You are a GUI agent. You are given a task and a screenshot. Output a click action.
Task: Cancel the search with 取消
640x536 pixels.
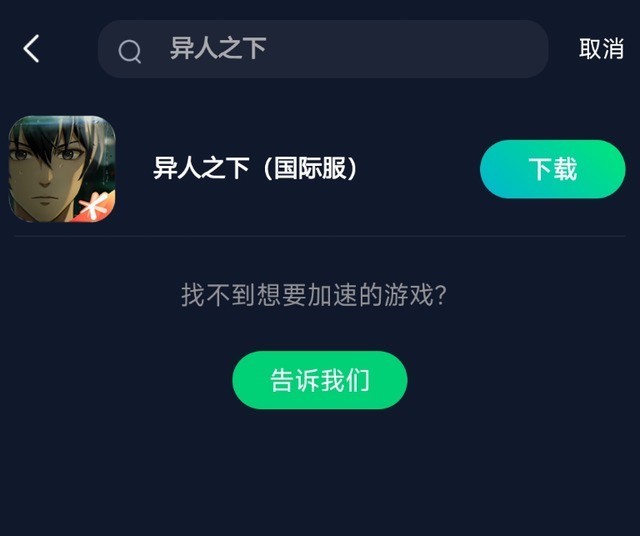[x=601, y=49]
